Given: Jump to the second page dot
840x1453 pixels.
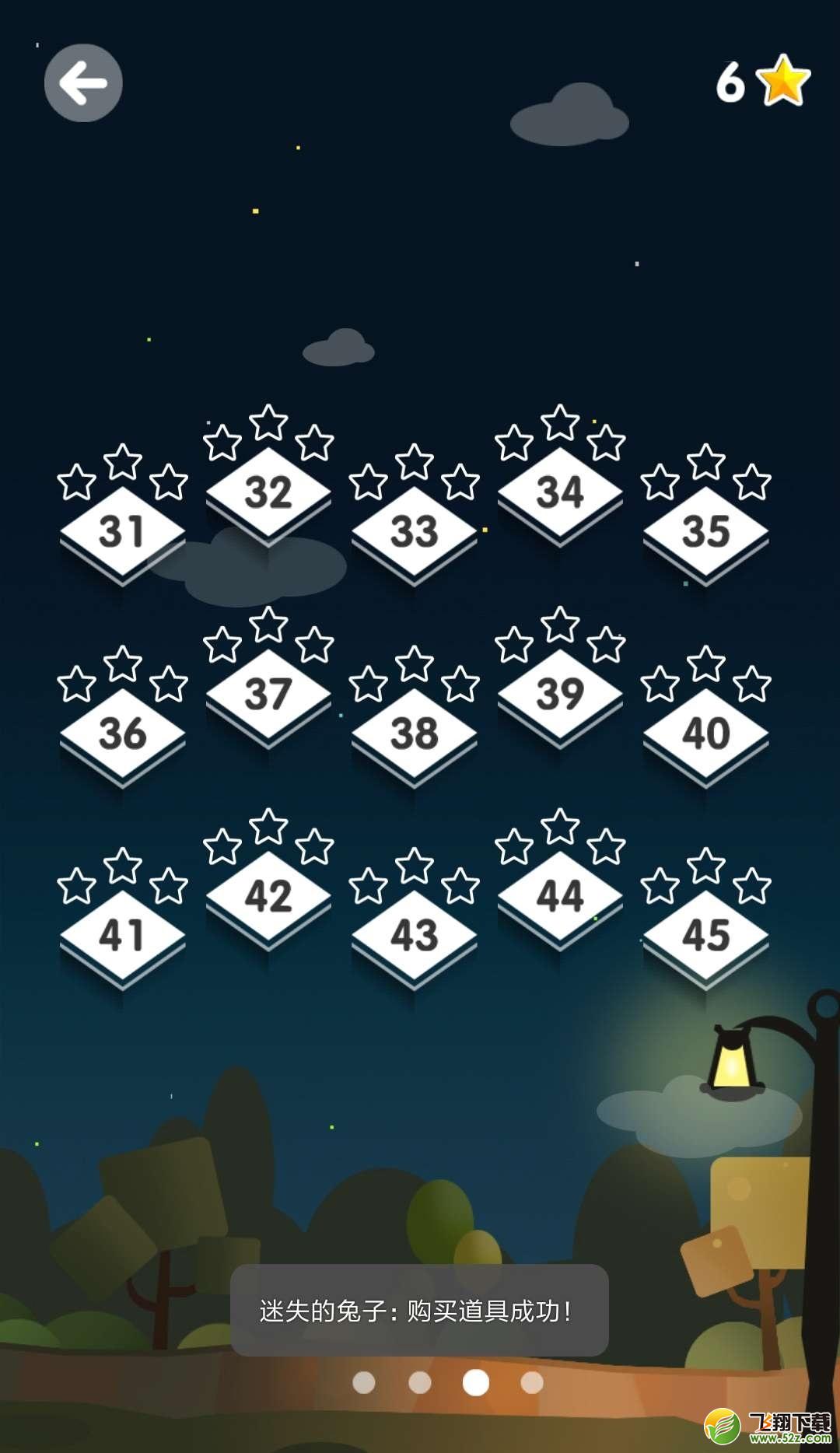Looking at the screenshot, I should coord(420,1382).
